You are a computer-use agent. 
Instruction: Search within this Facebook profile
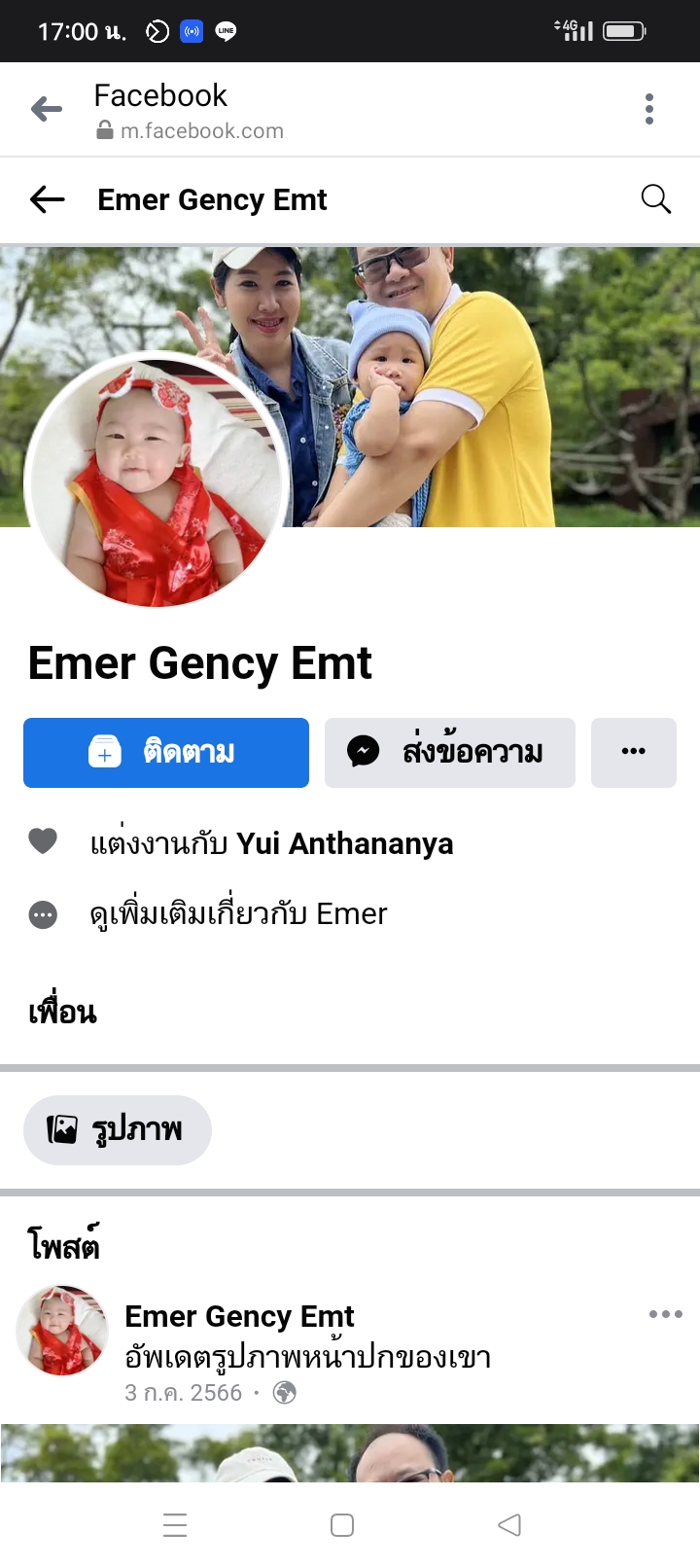656,199
